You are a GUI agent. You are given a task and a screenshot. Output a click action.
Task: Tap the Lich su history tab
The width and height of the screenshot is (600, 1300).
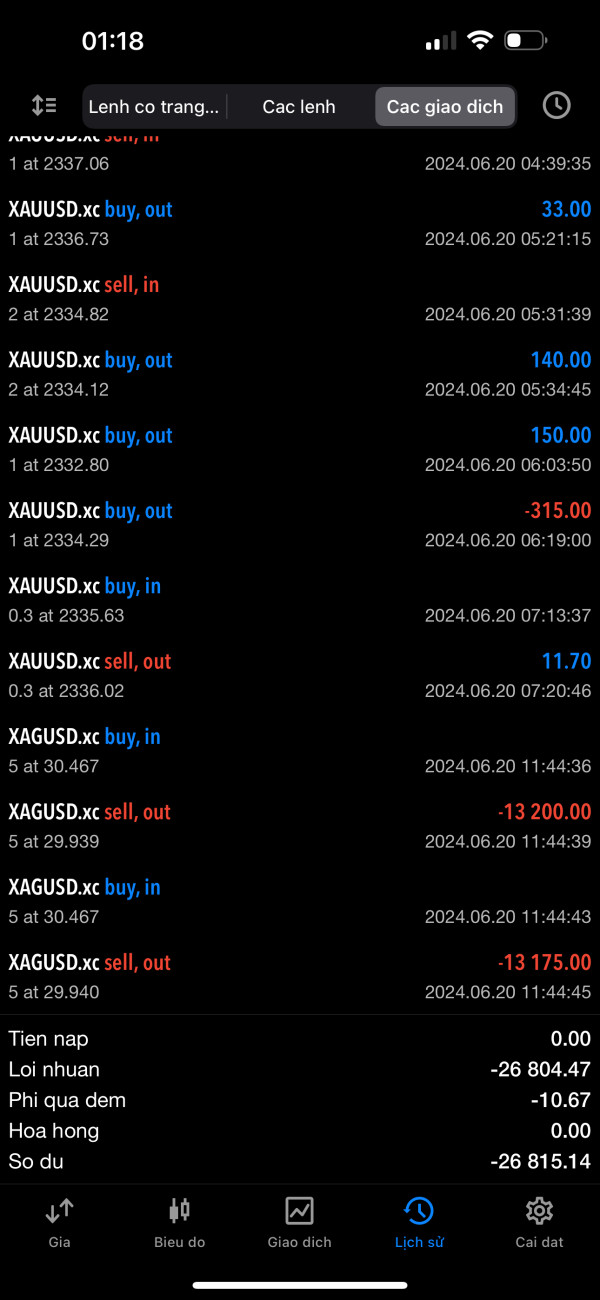419,1223
